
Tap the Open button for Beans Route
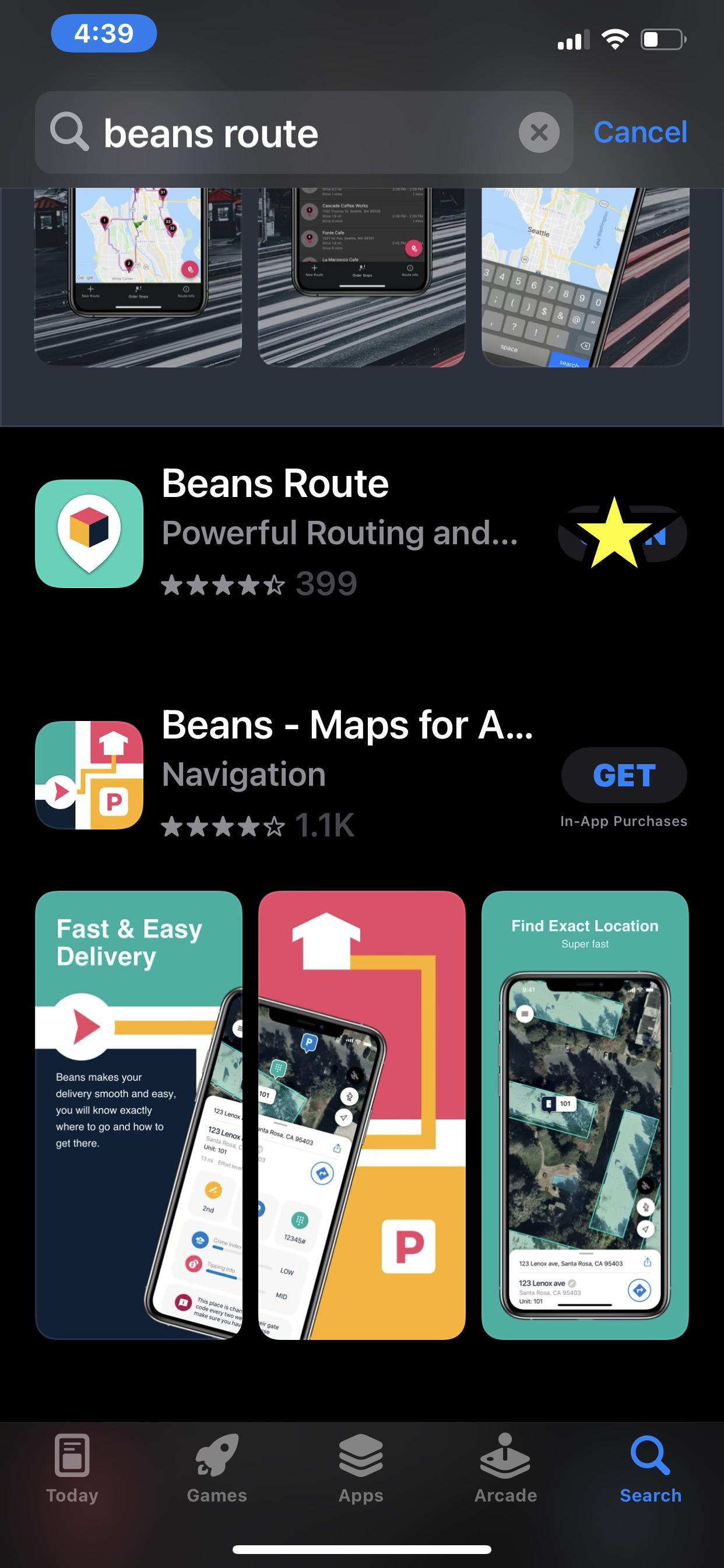623,534
